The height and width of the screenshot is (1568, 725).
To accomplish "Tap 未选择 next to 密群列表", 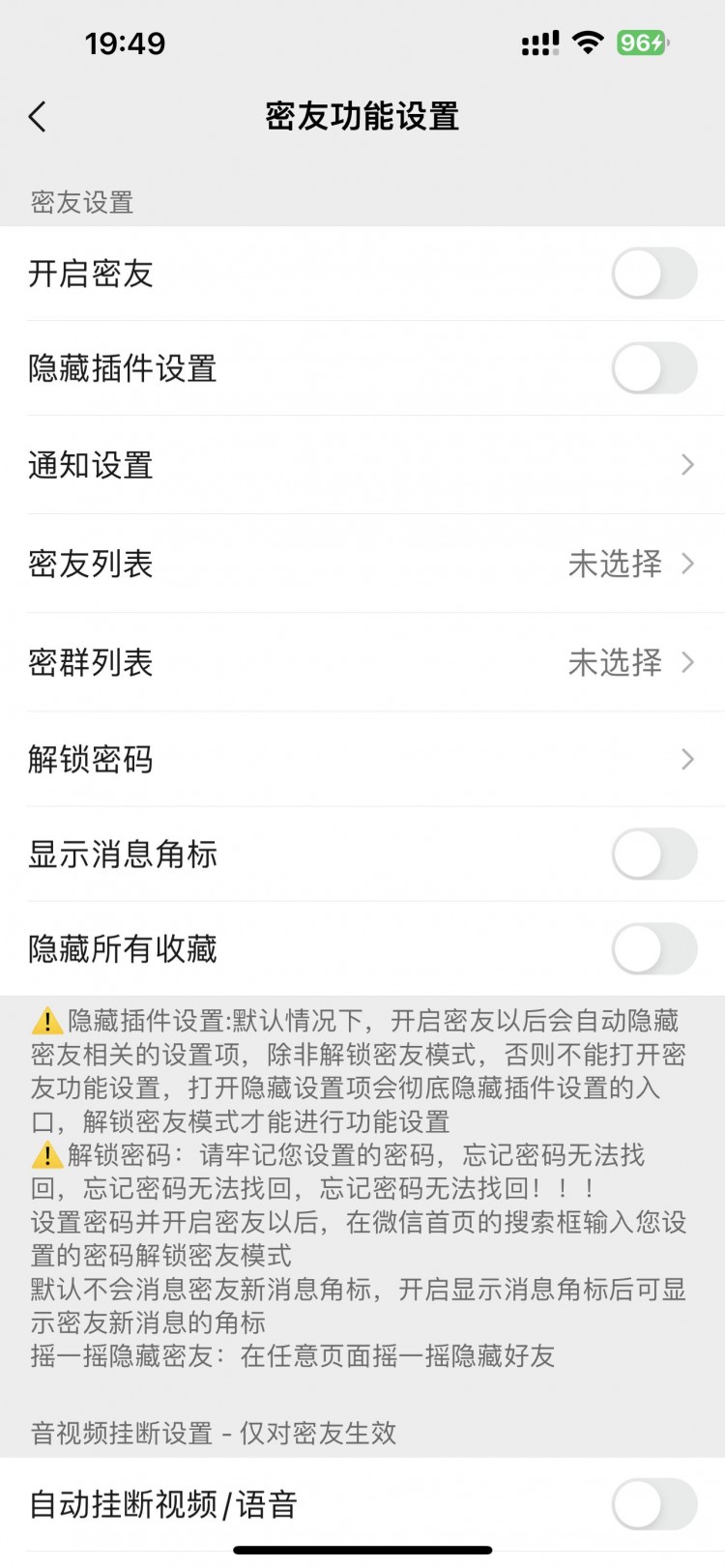I will pyautogui.click(x=615, y=662).
